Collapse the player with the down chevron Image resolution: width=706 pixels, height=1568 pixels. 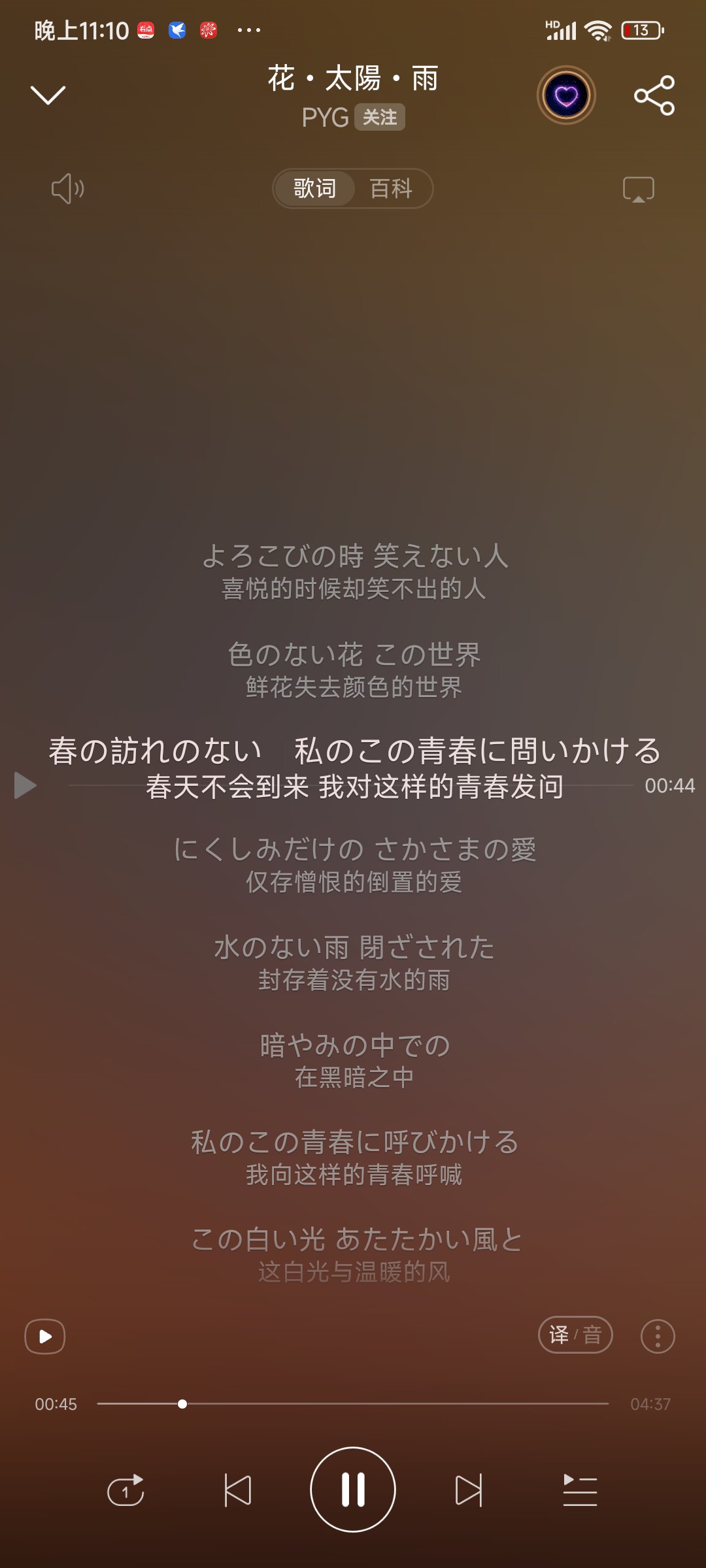(48, 95)
